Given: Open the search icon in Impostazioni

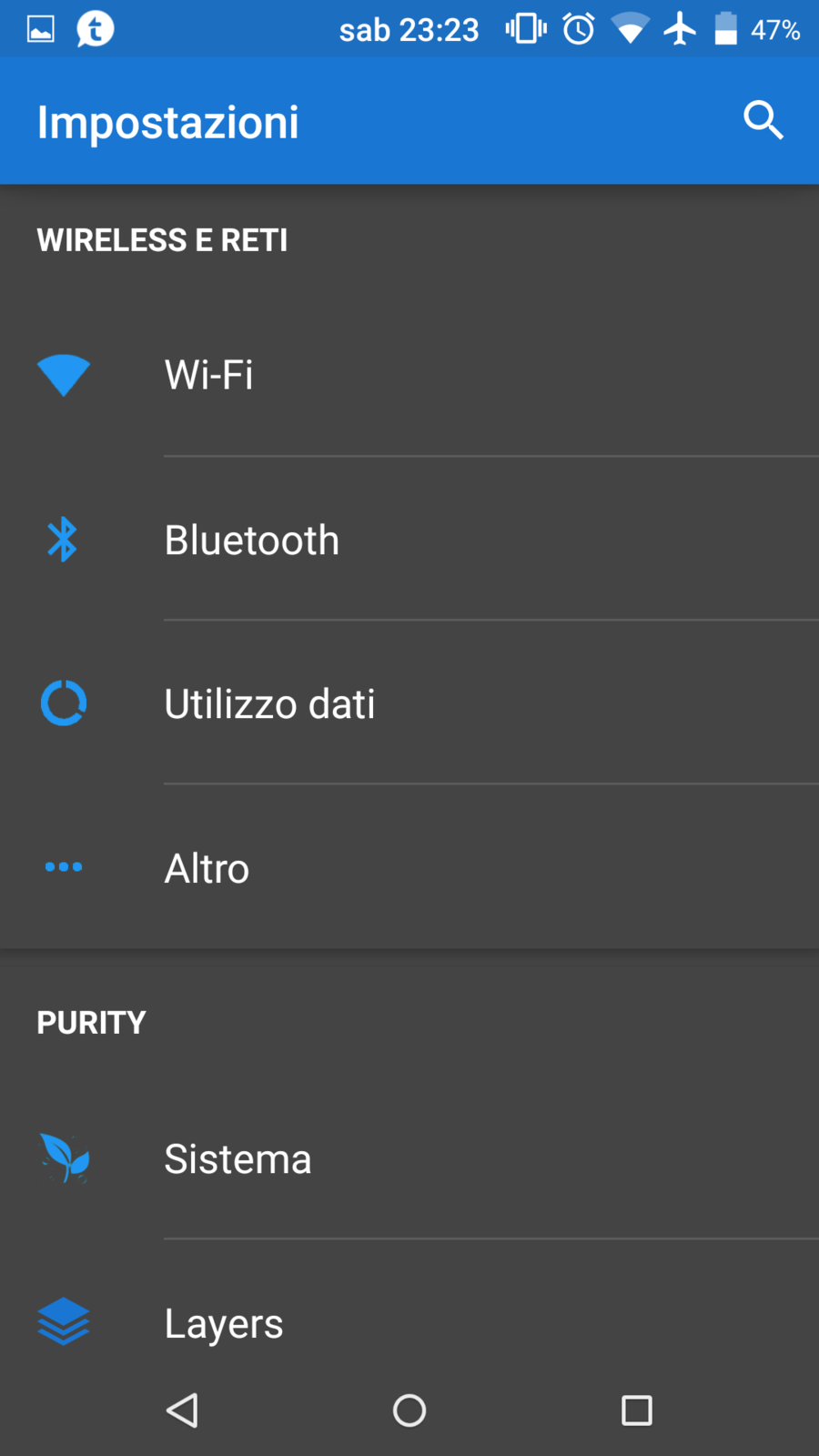Looking at the screenshot, I should coord(763,120).
